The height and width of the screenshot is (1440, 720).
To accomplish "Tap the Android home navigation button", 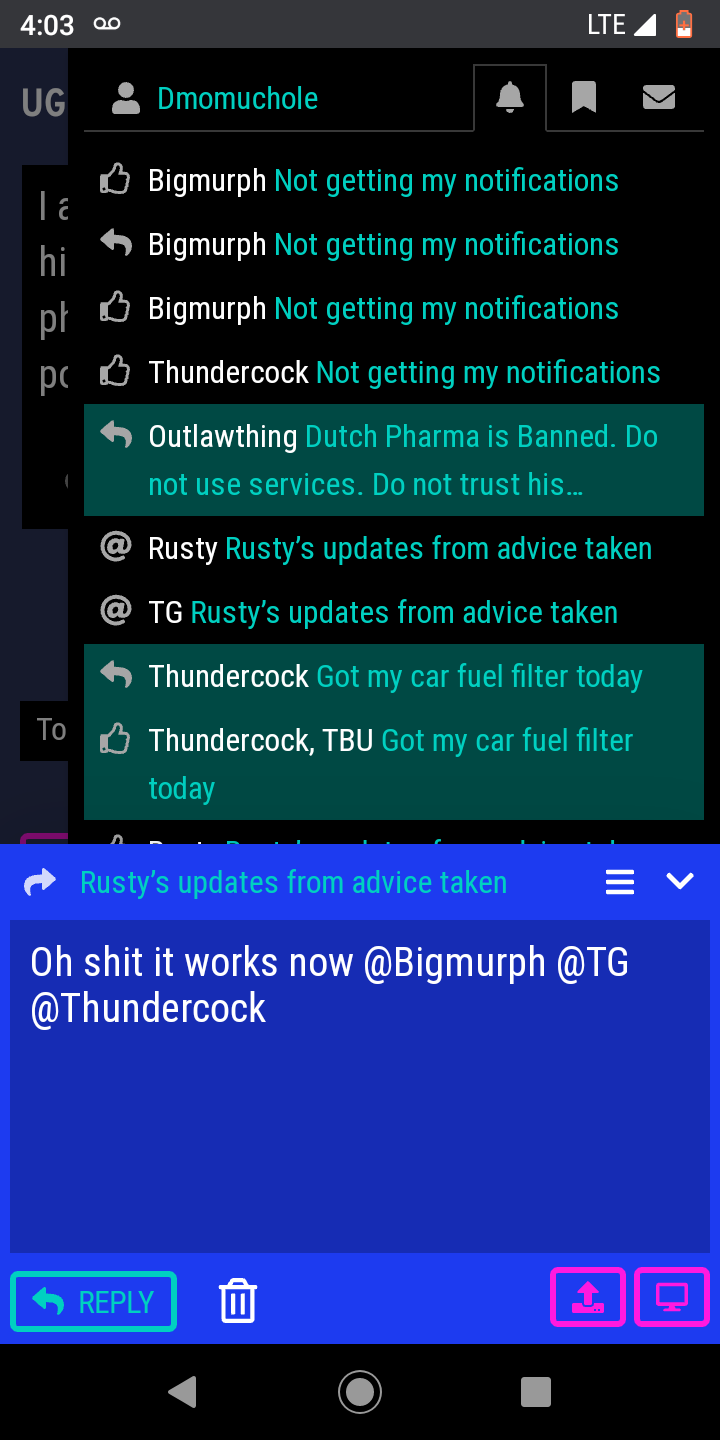I will [360, 1391].
